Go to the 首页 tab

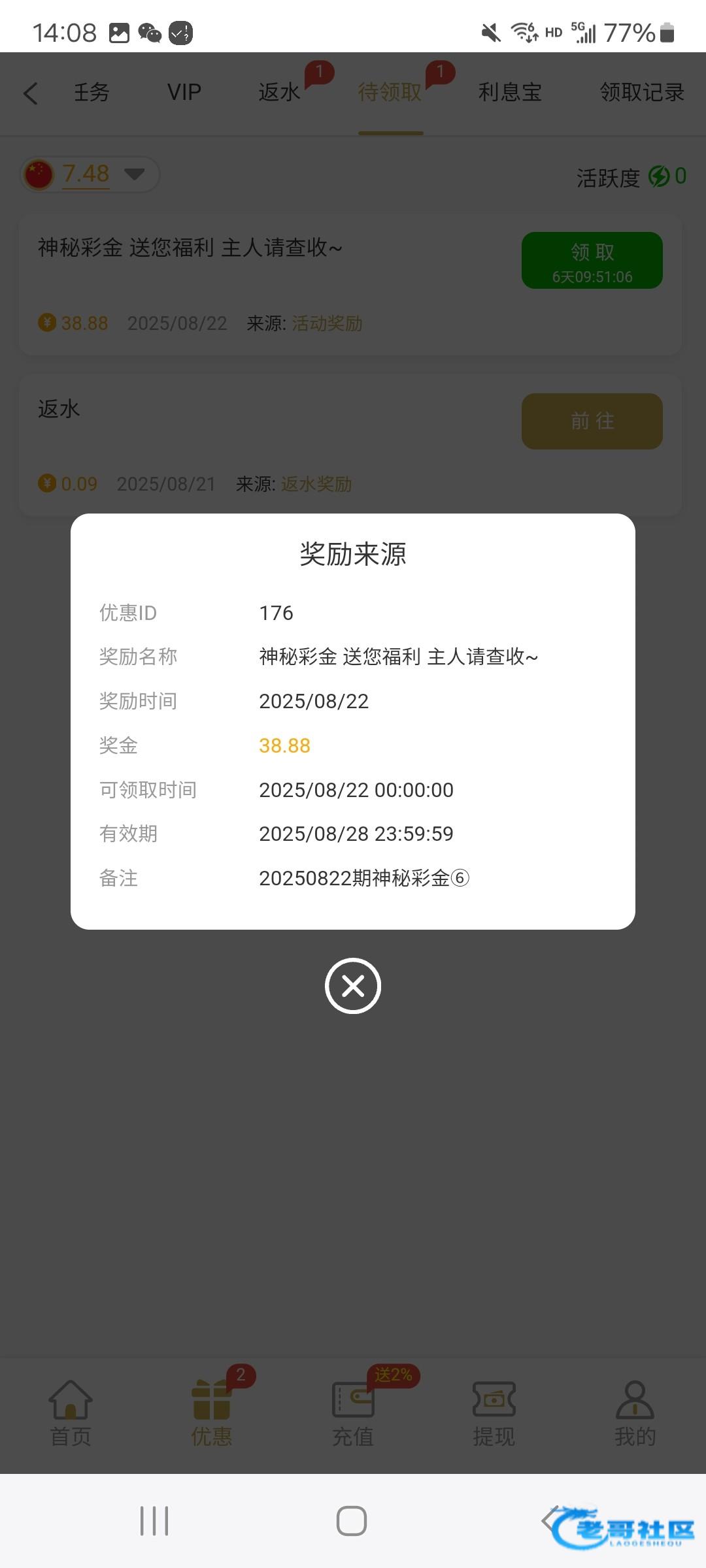(71, 1414)
